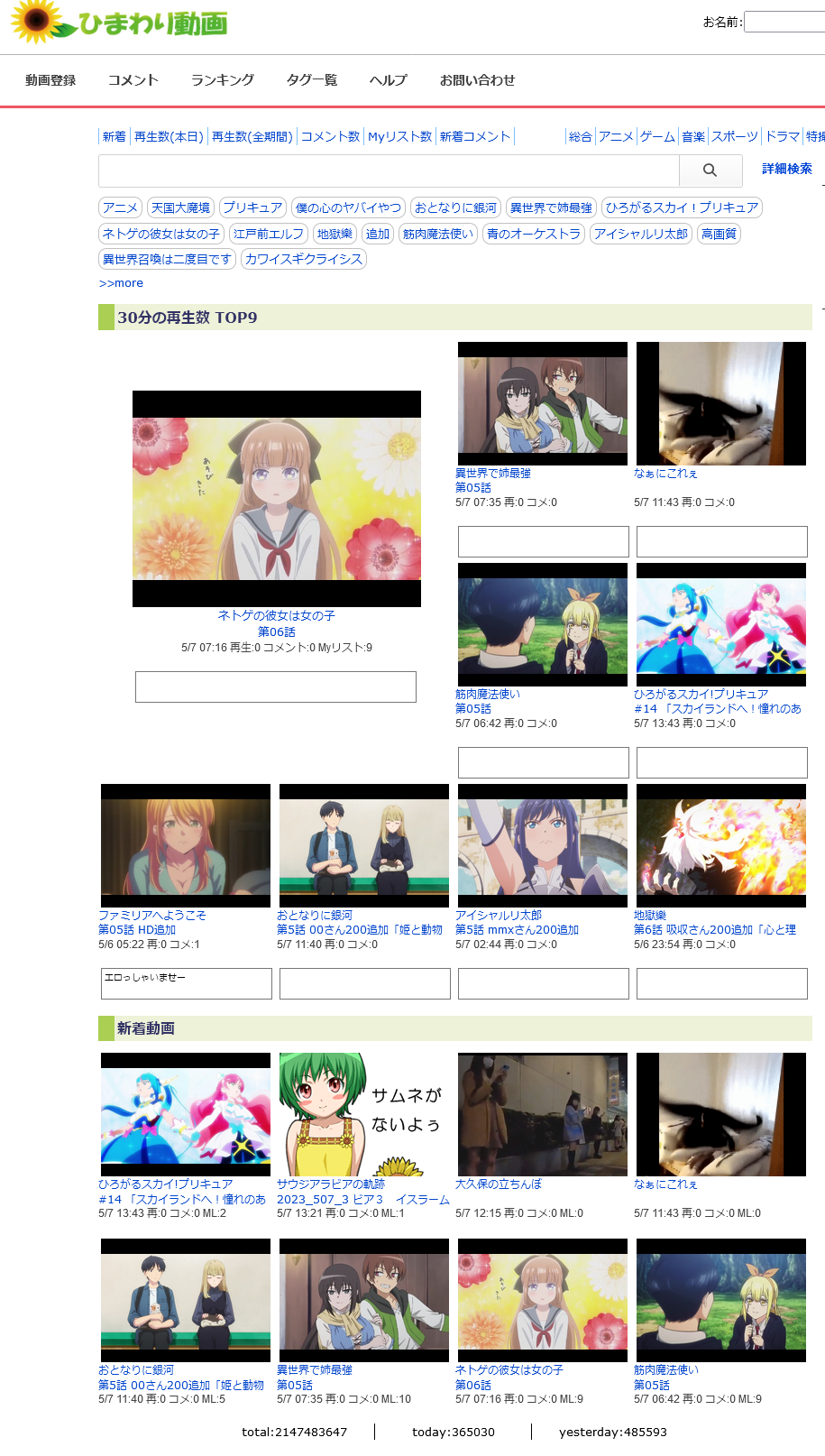This screenshot has height=1456, width=825.
Task: Open 筋肉魔法使い 第05話 in TOP9
Action: coord(543,624)
